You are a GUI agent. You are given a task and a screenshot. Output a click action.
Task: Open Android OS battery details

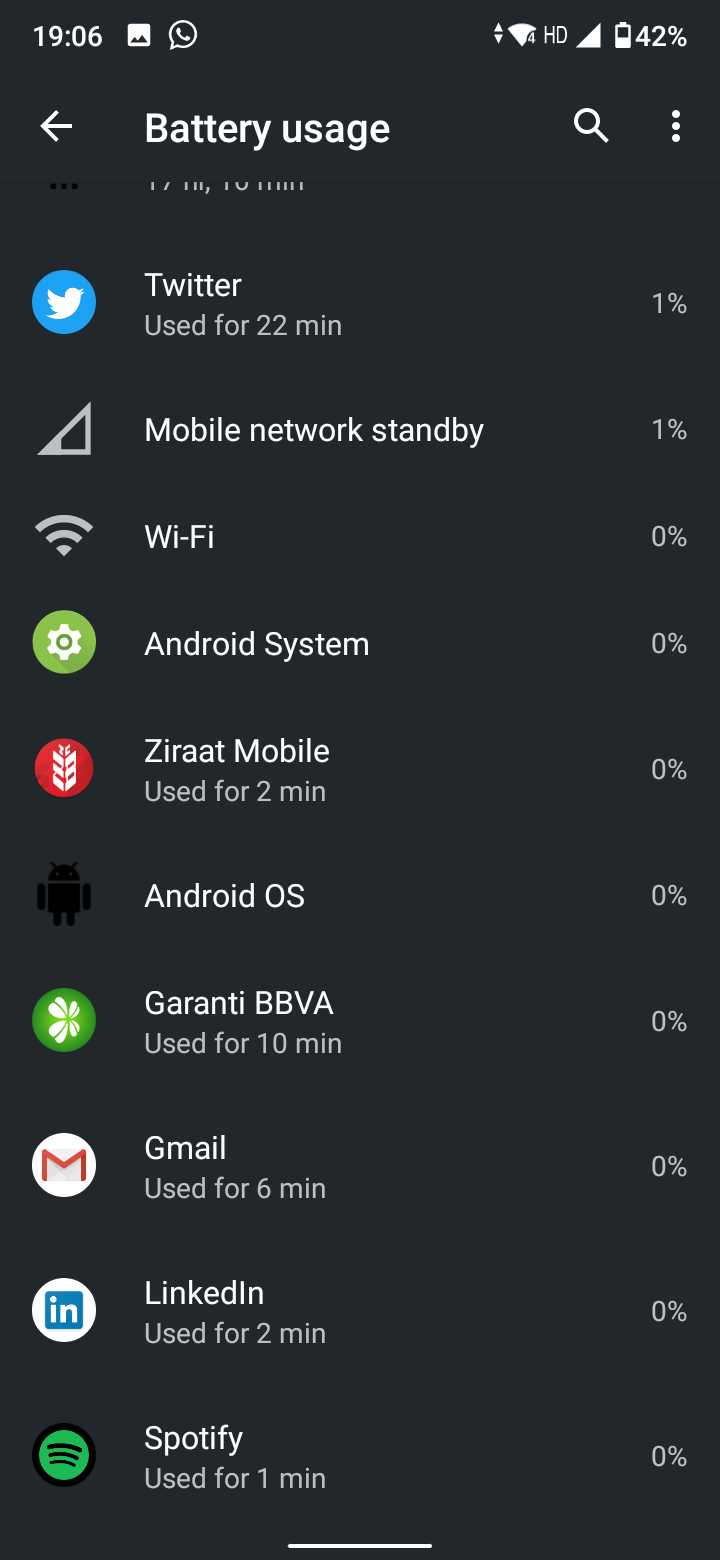[x=360, y=895]
